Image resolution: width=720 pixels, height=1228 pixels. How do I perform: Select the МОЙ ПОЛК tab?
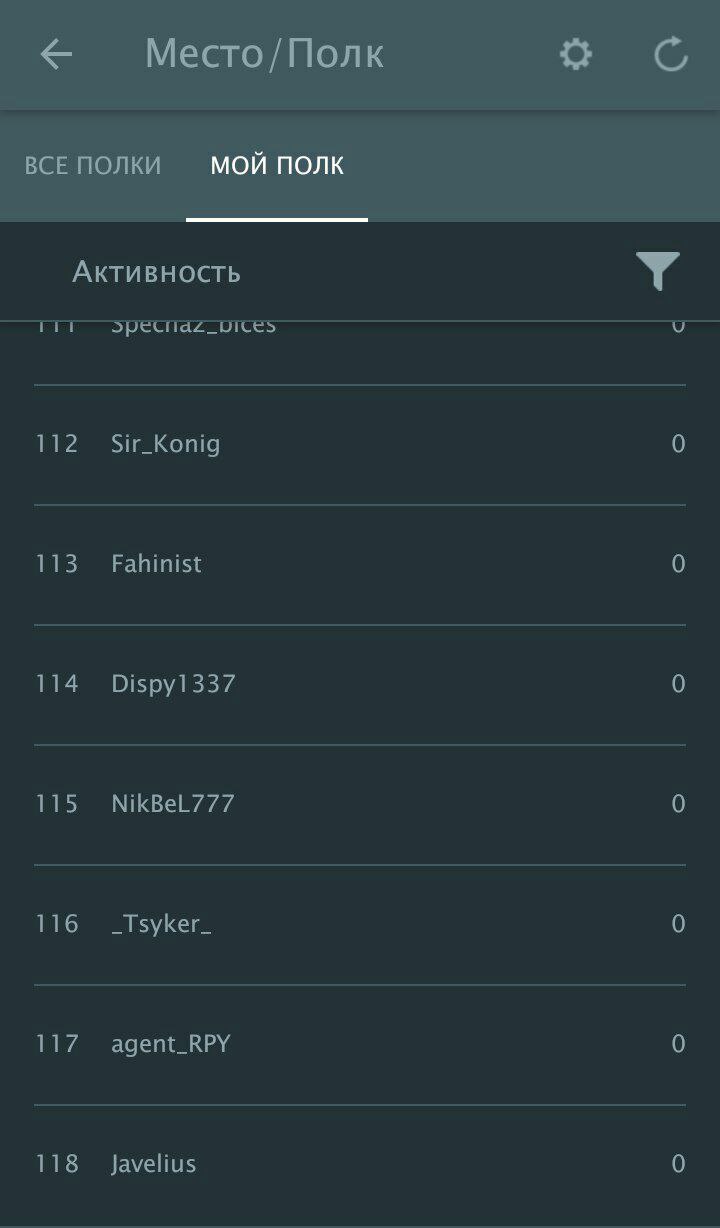pyautogui.click(x=277, y=165)
